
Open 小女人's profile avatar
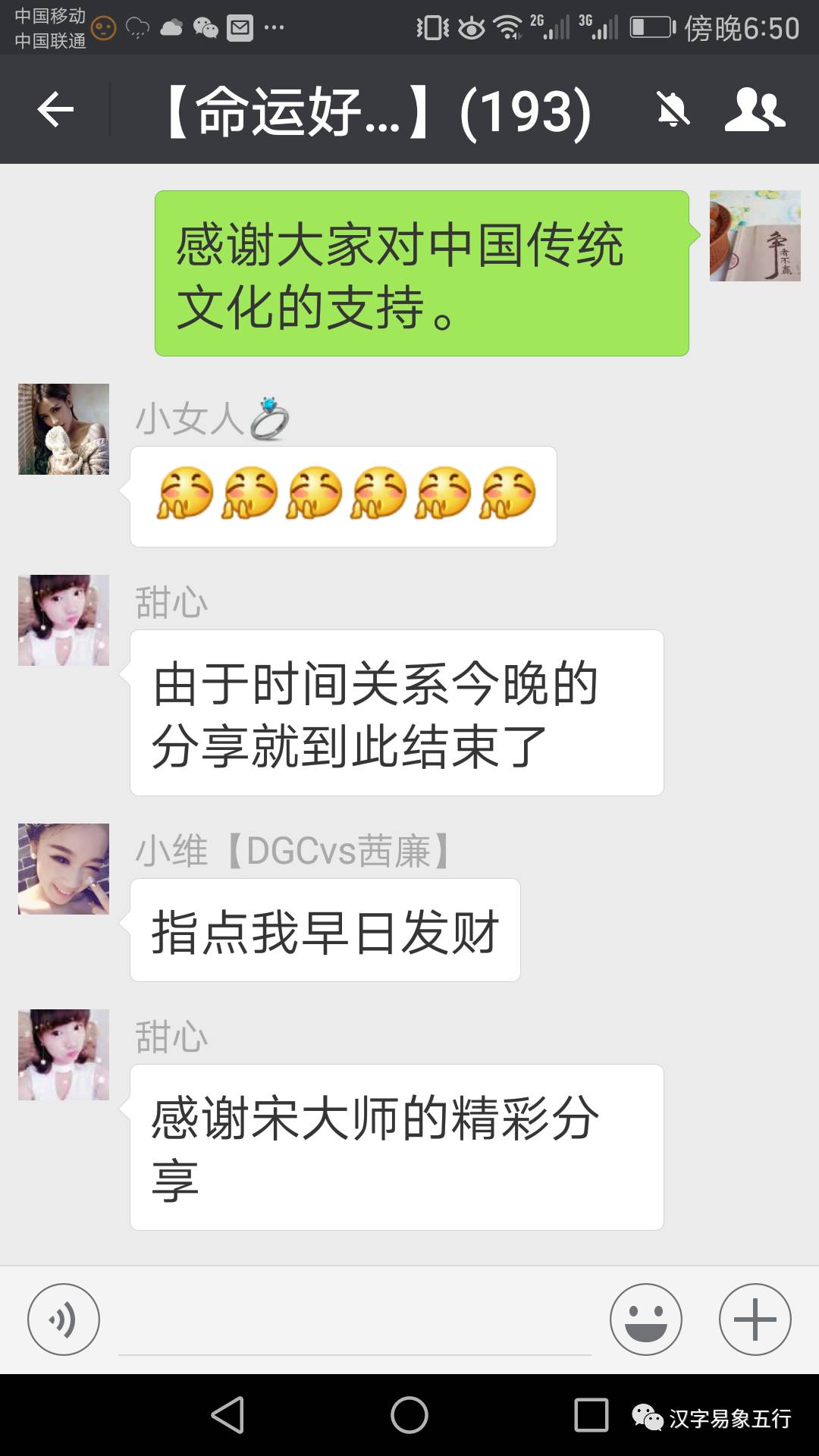point(64,429)
